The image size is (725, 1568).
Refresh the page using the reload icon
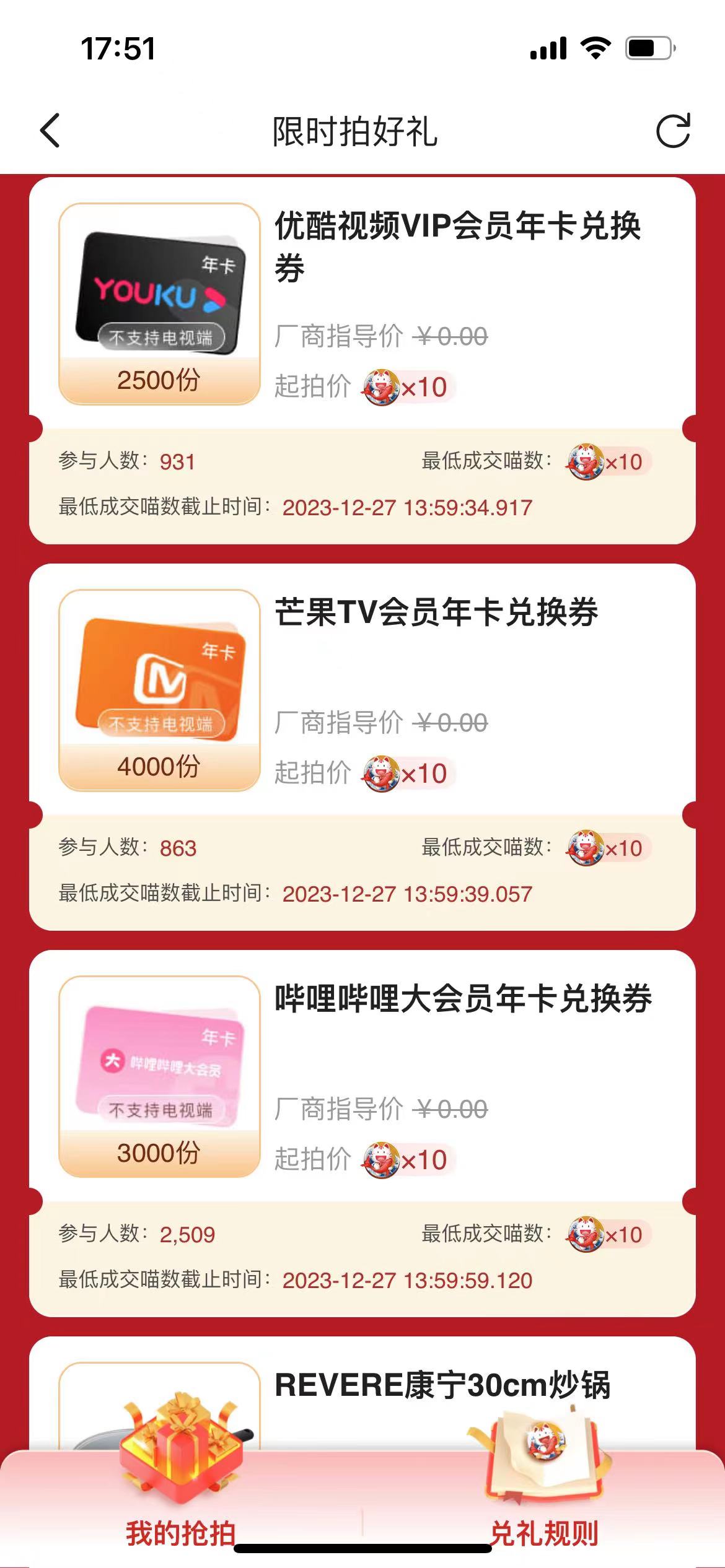[673, 131]
